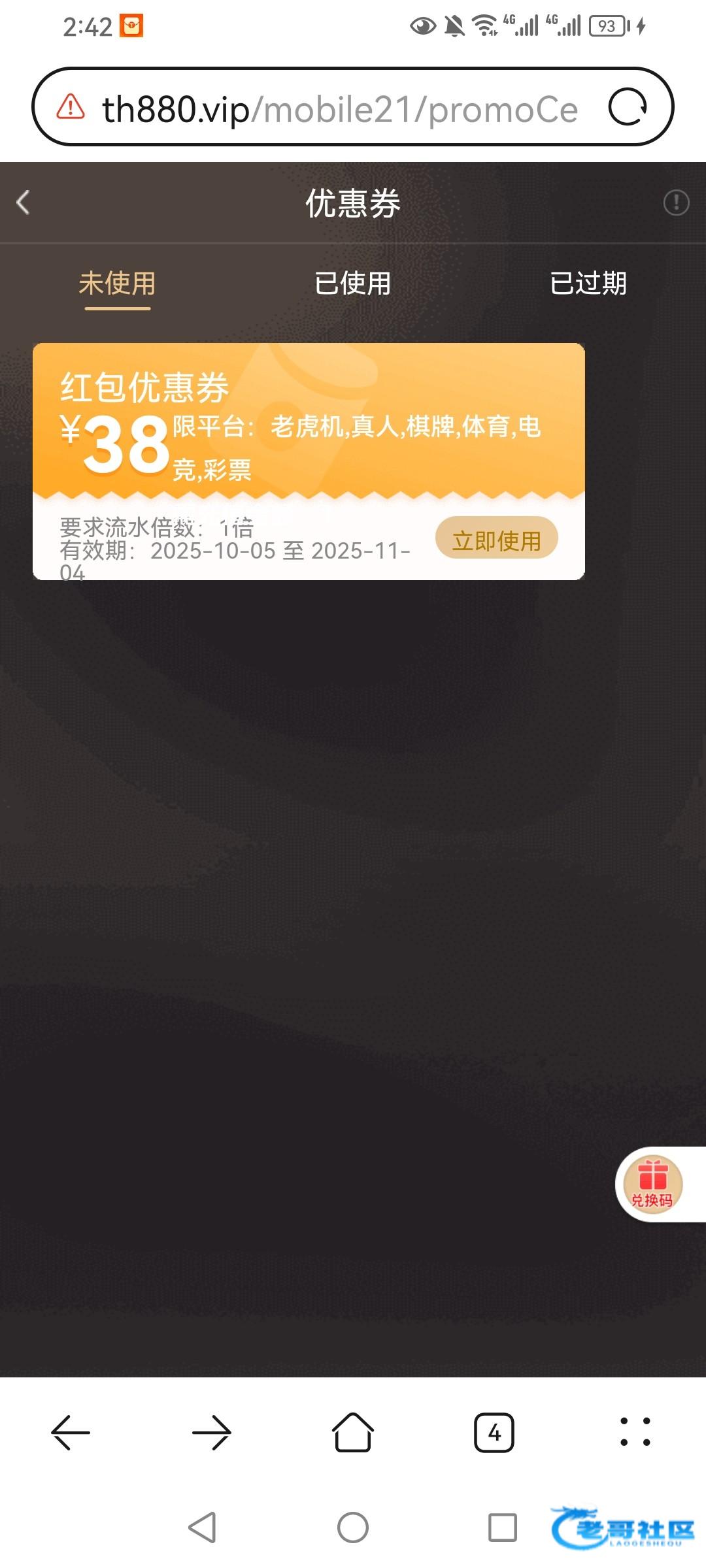Open the 兑换码 floating gift button
The height and width of the screenshot is (1568, 706).
click(x=652, y=1184)
